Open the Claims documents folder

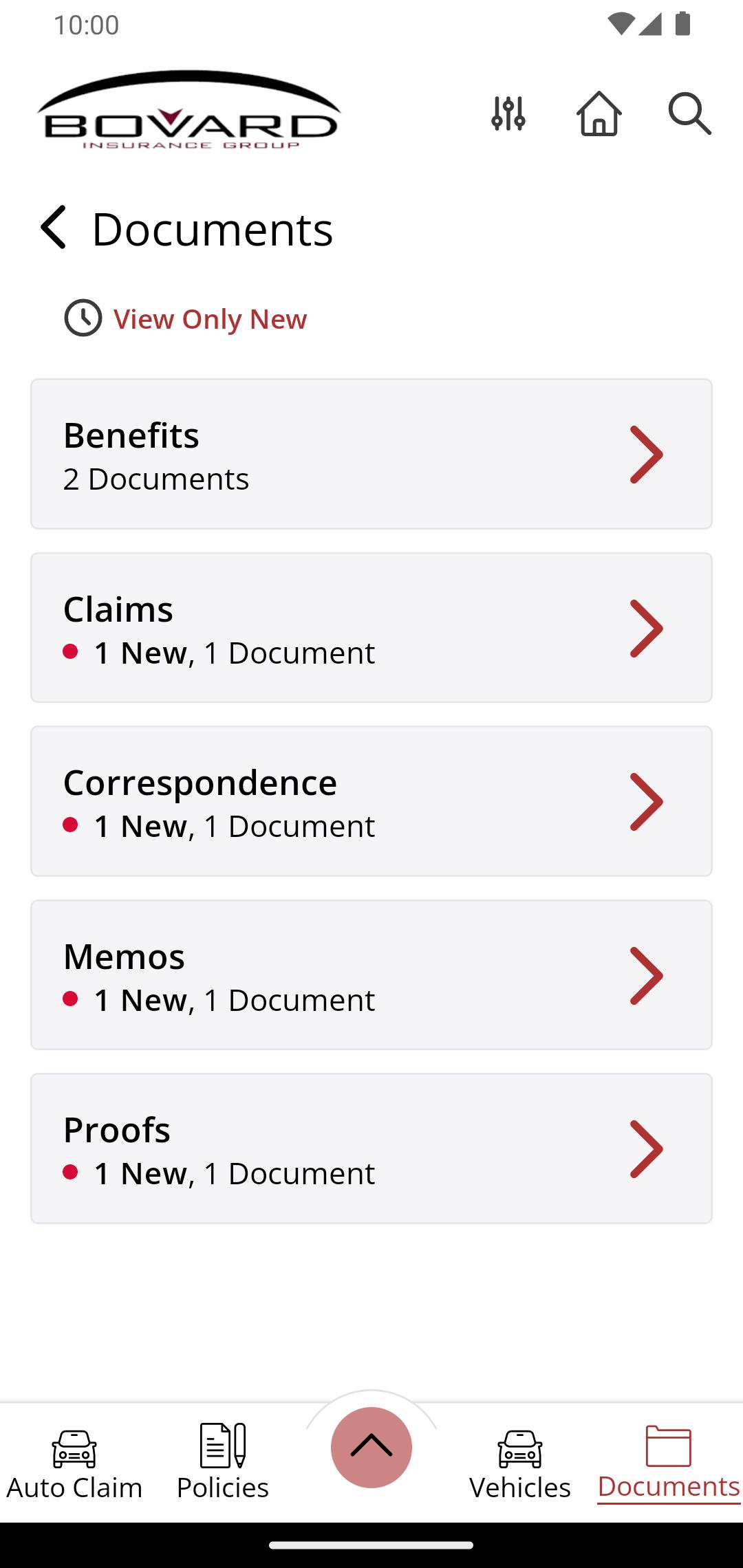click(371, 628)
